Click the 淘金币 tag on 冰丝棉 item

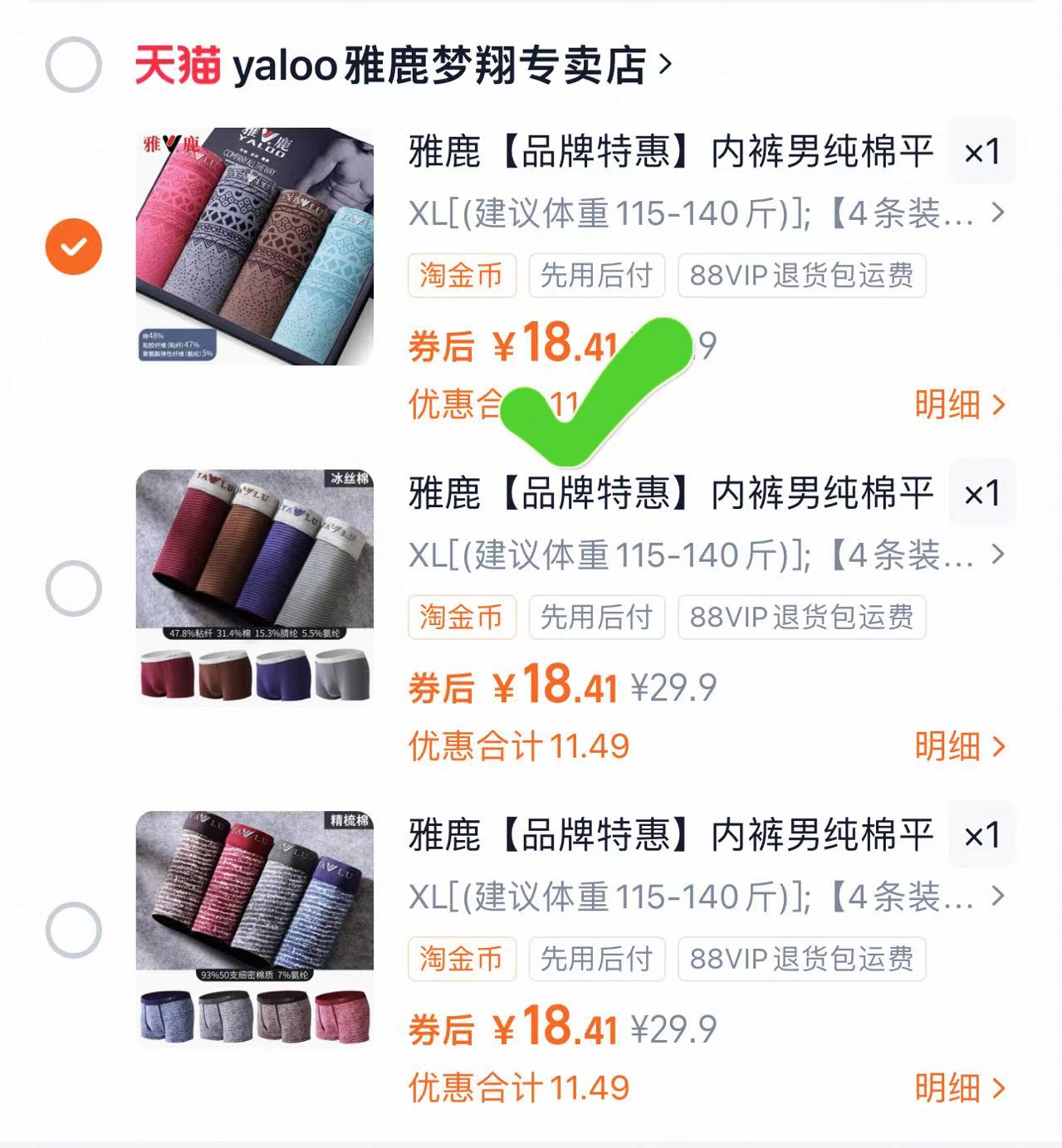(x=462, y=618)
